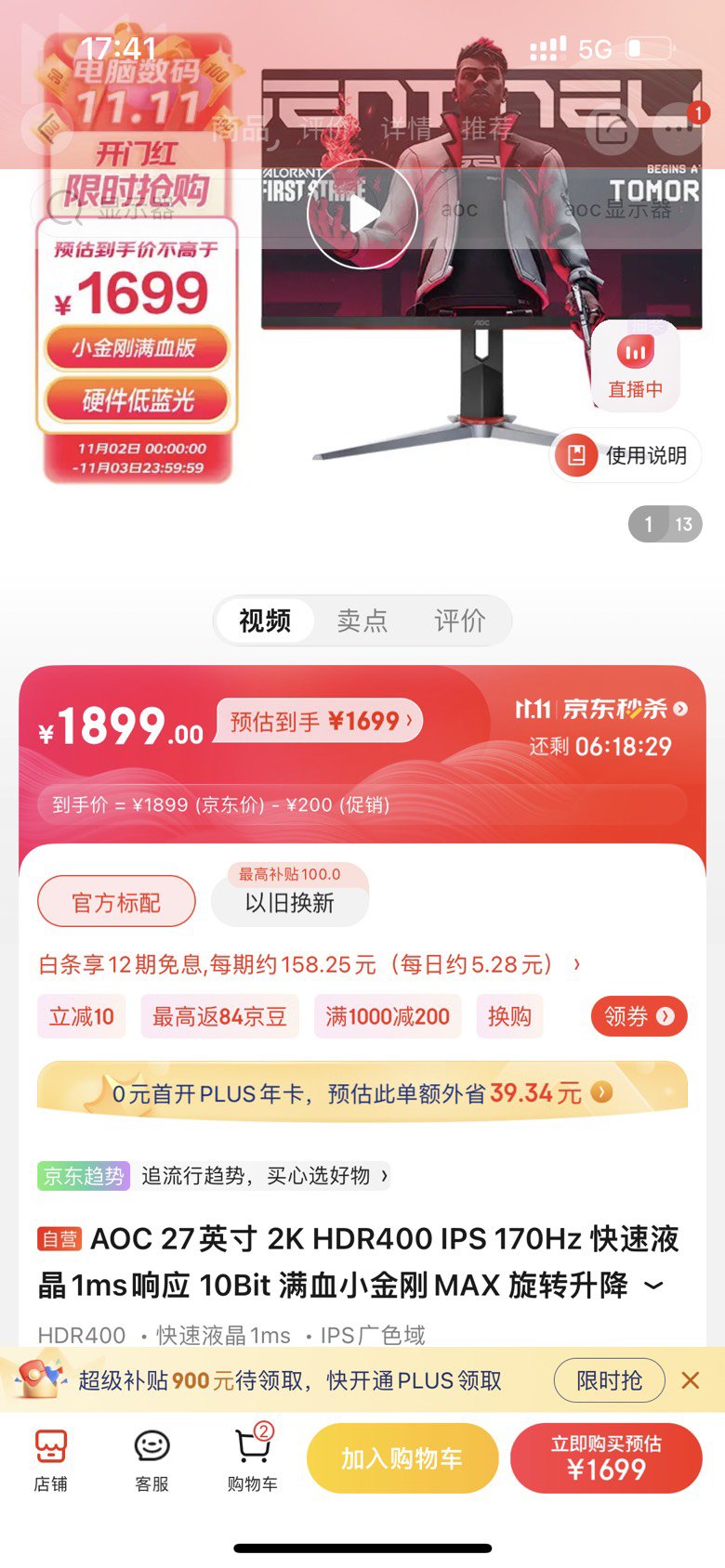Open 白条享12期免息 installment details
725x1568 pixels.
click(x=309, y=964)
